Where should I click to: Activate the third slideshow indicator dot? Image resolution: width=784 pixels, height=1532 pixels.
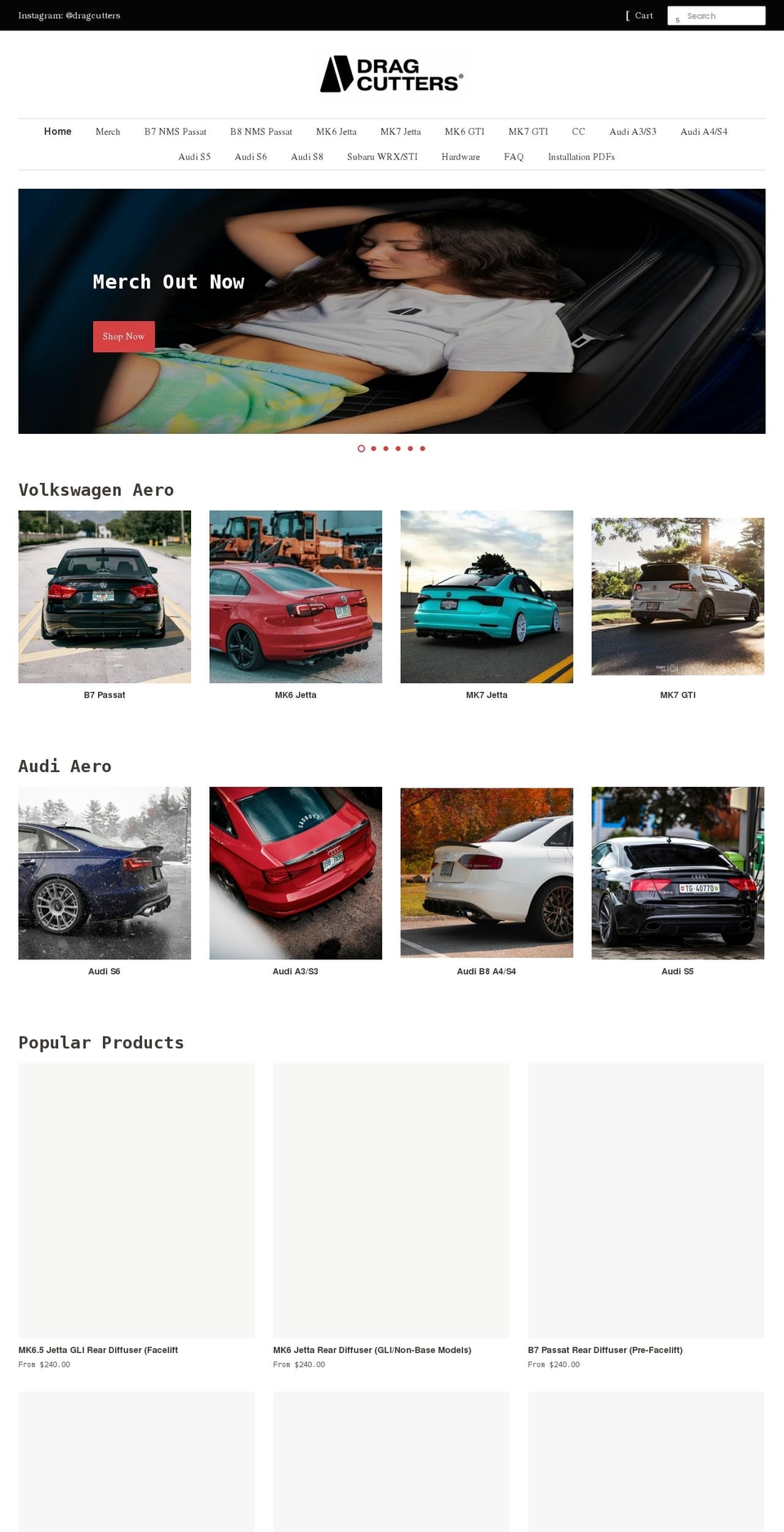pos(385,449)
